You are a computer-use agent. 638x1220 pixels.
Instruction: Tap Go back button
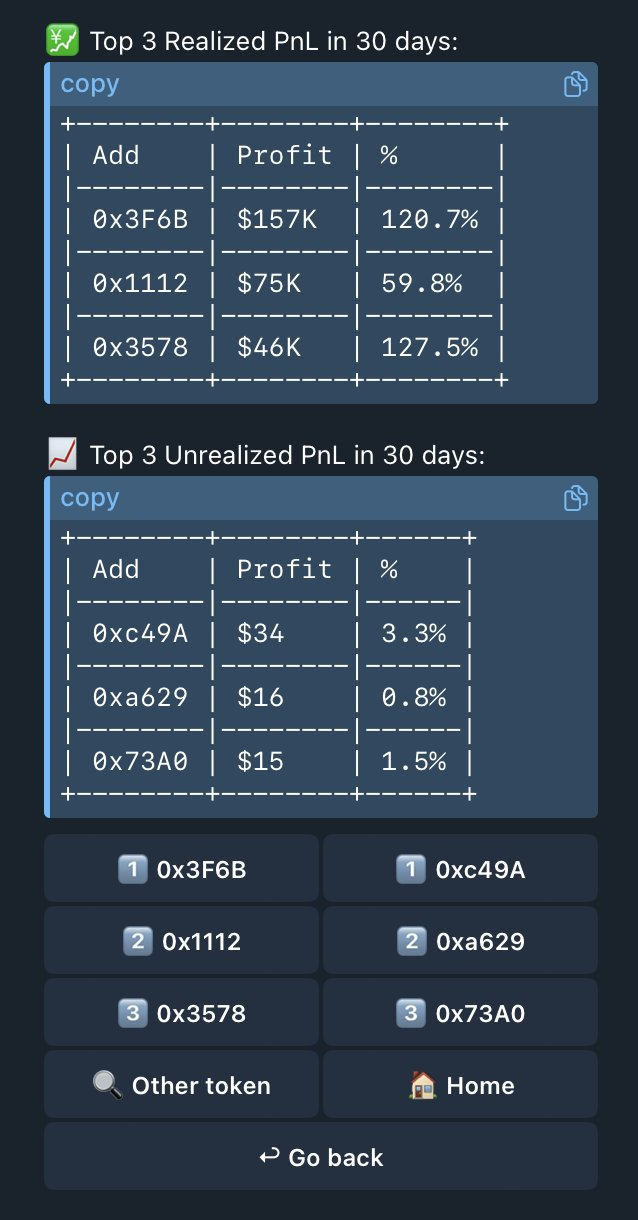pyautogui.click(x=321, y=1157)
